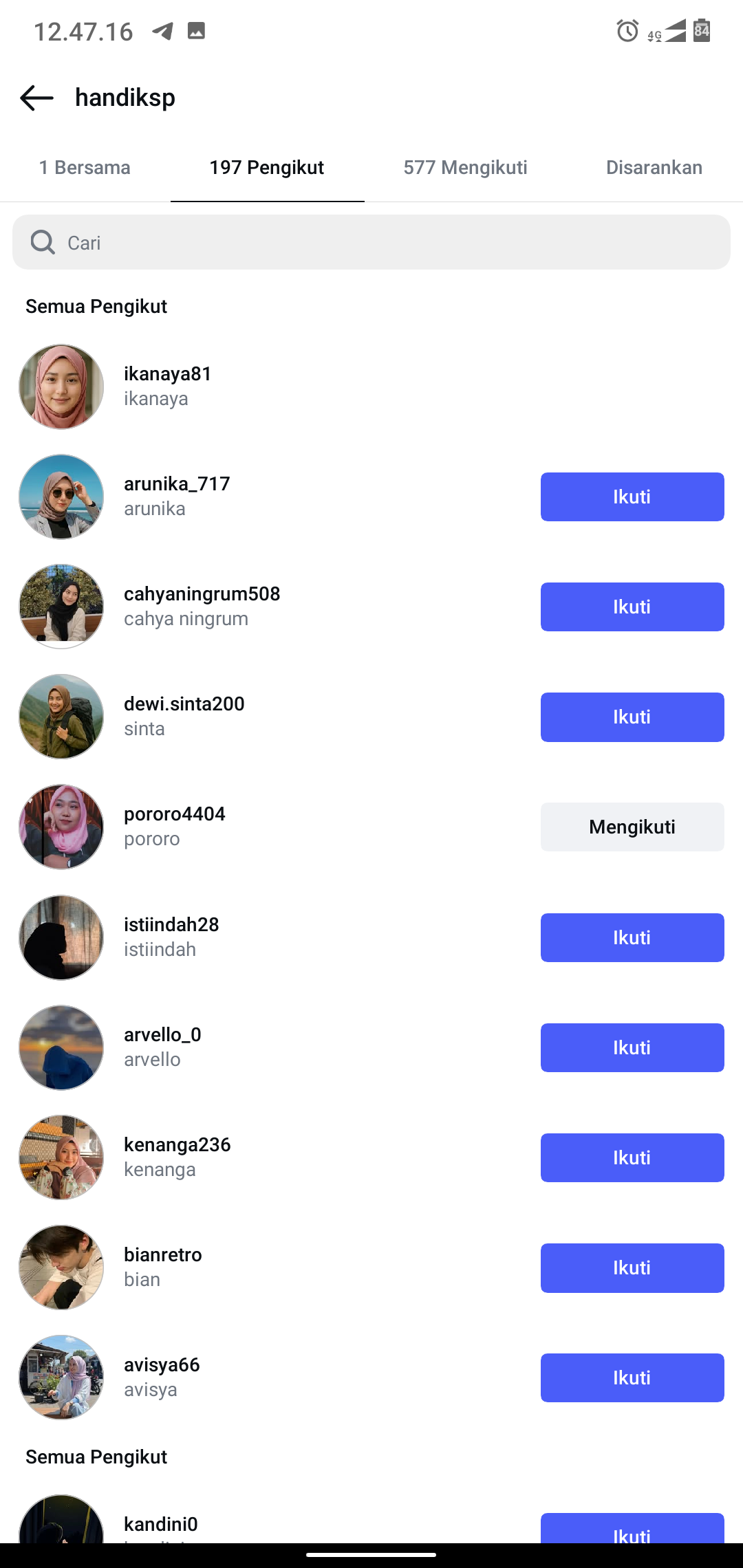
Task: Follow arunika_717 with Ikuti button
Action: point(632,497)
